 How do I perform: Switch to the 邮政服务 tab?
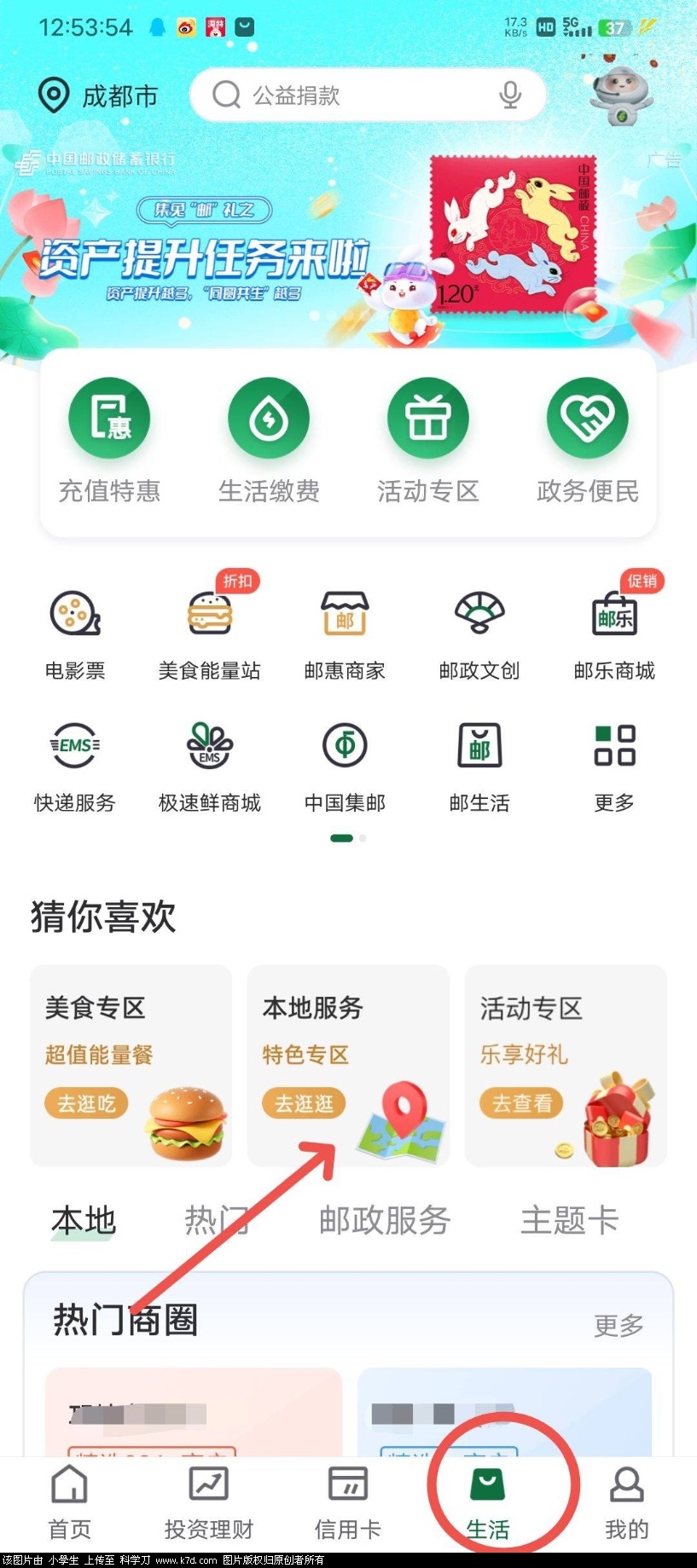(x=385, y=1220)
